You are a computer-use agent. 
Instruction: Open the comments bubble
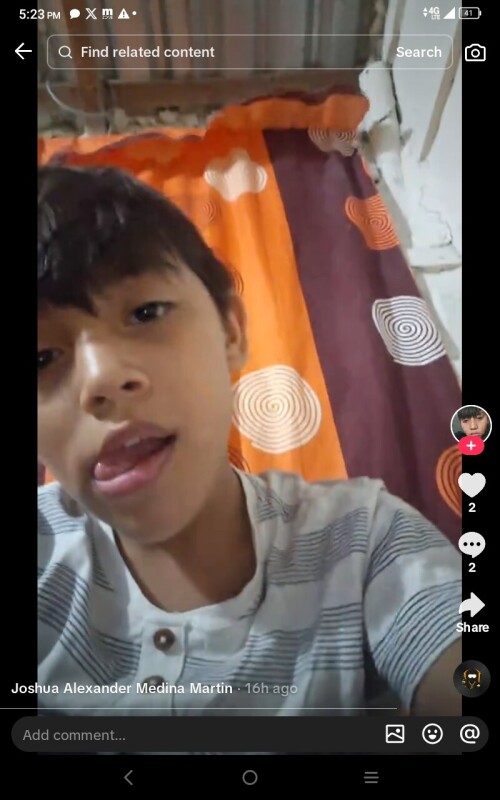[x=471, y=545]
